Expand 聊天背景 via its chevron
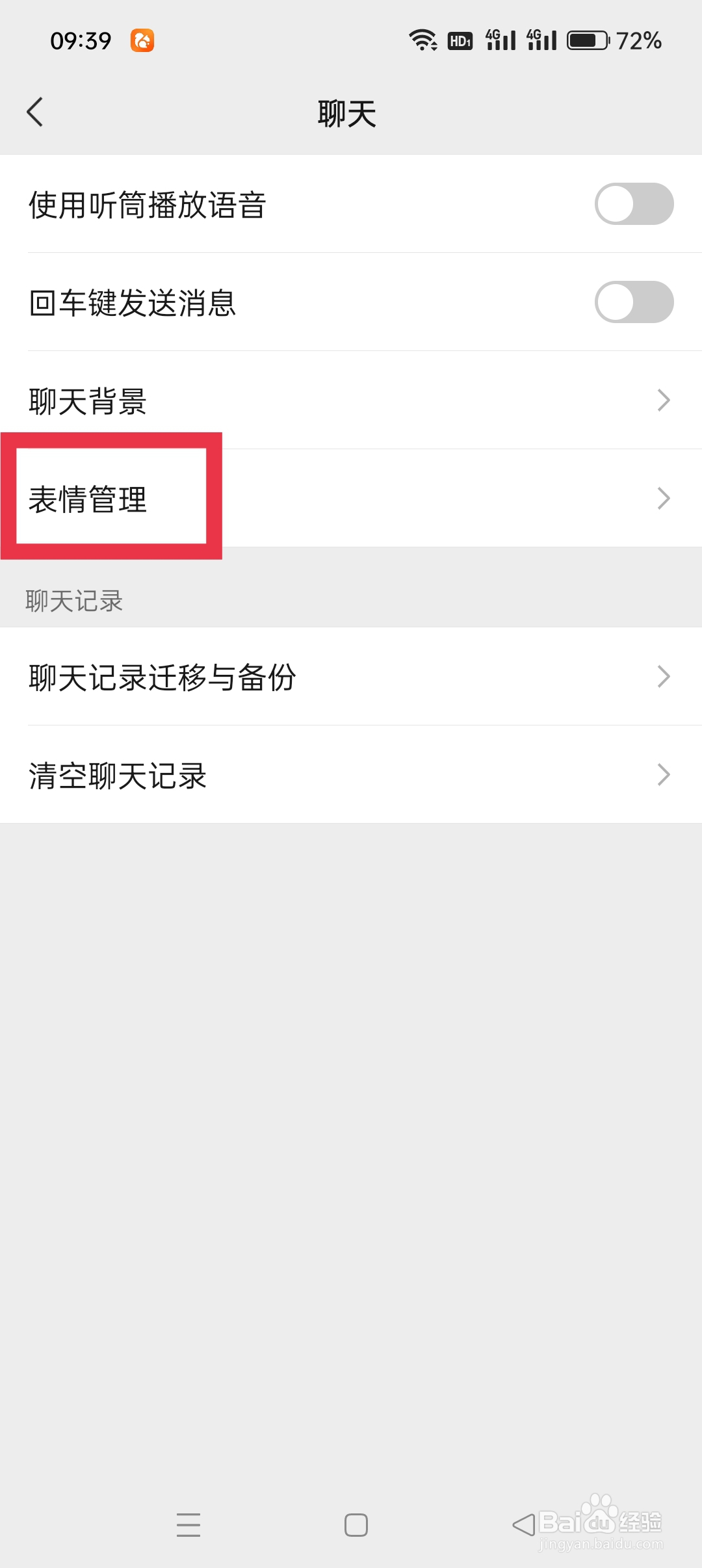 click(662, 400)
